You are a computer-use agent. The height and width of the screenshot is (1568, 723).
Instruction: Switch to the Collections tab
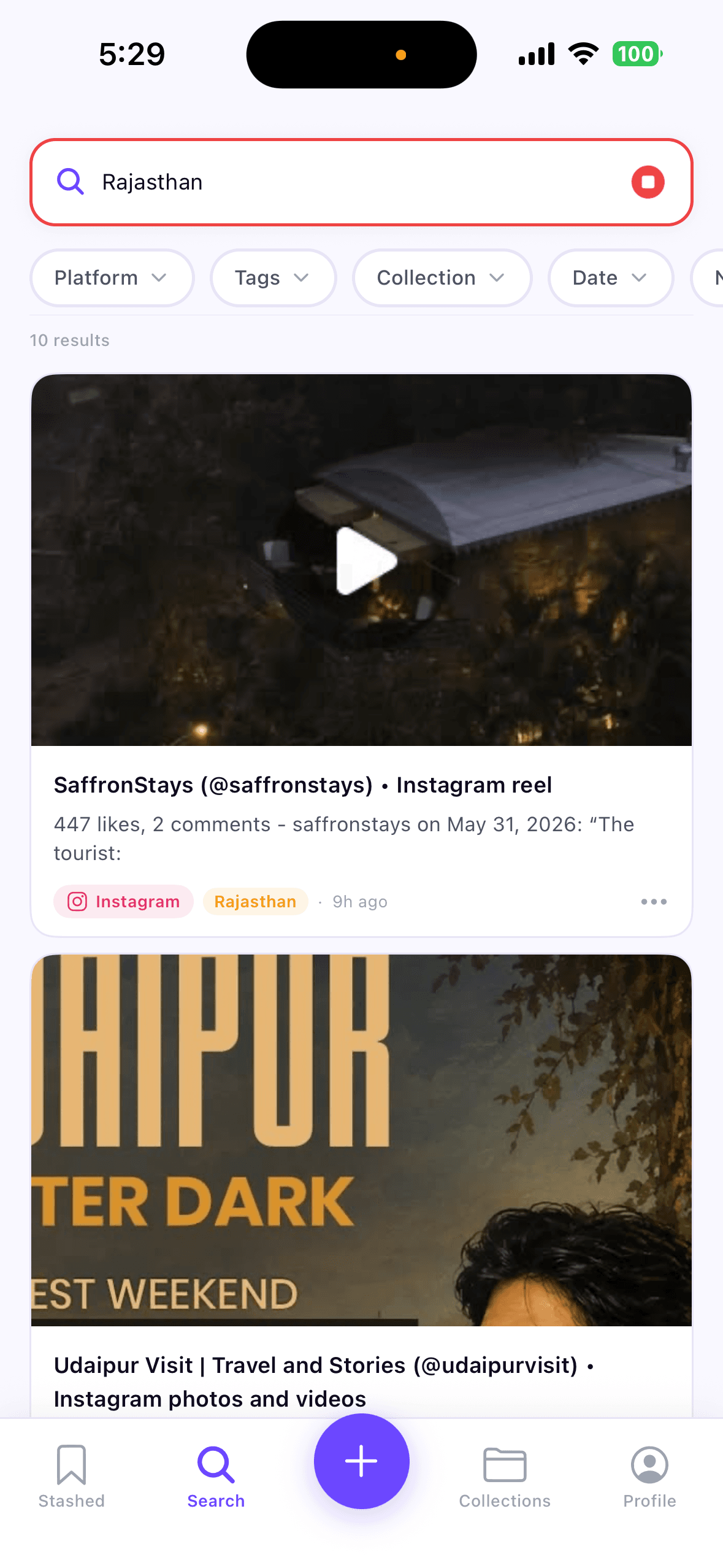pos(505,1476)
